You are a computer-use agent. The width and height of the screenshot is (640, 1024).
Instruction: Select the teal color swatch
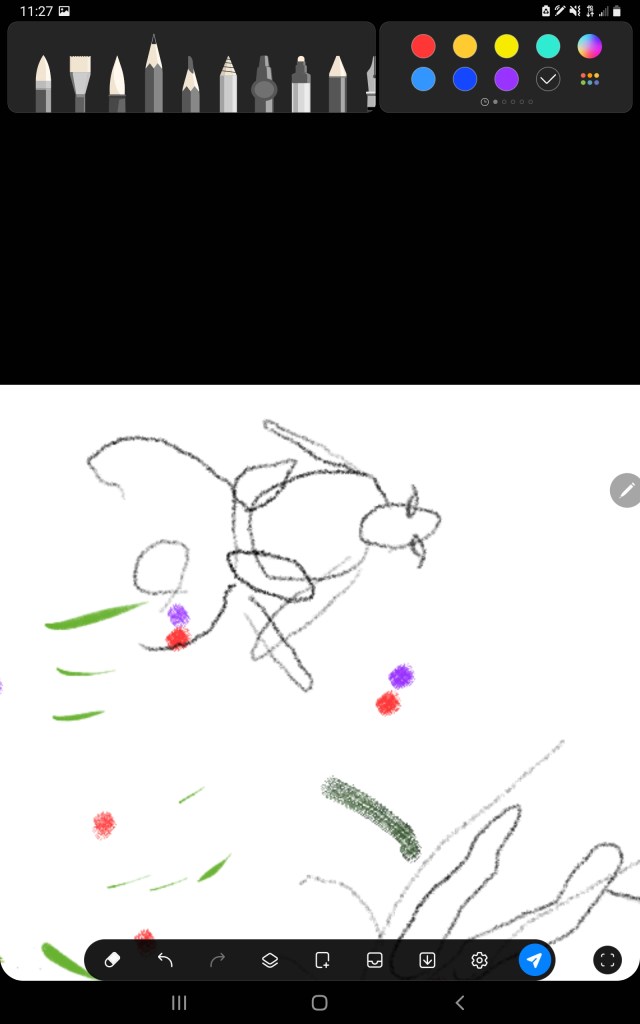click(x=548, y=46)
